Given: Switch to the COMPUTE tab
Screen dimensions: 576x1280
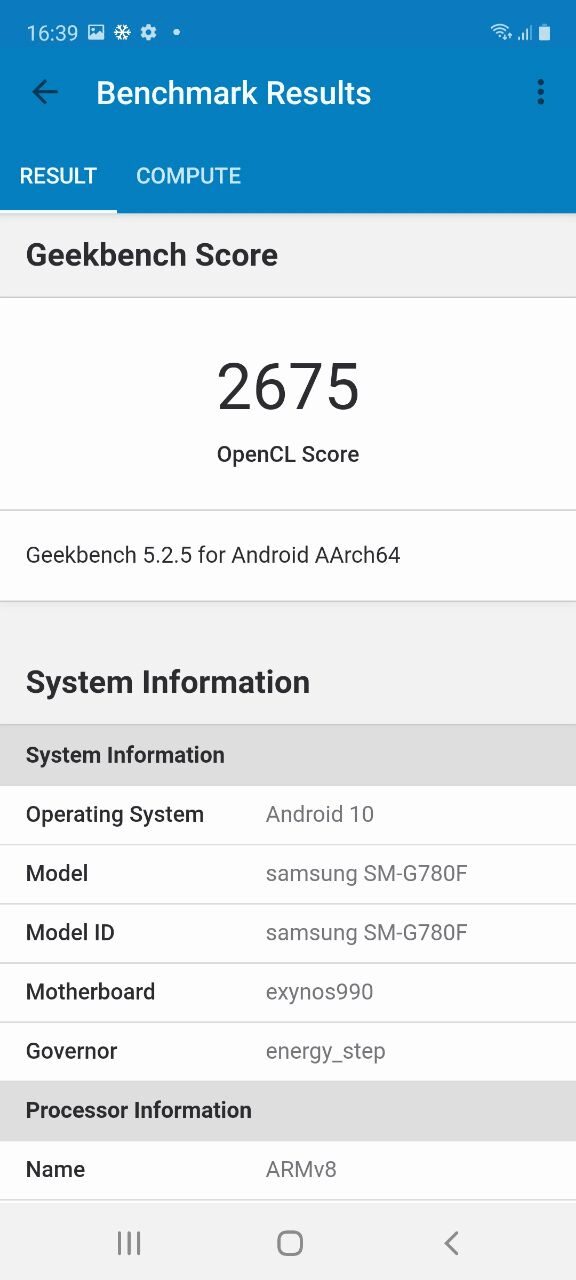Looking at the screenshot, I should tap(188, 176).
